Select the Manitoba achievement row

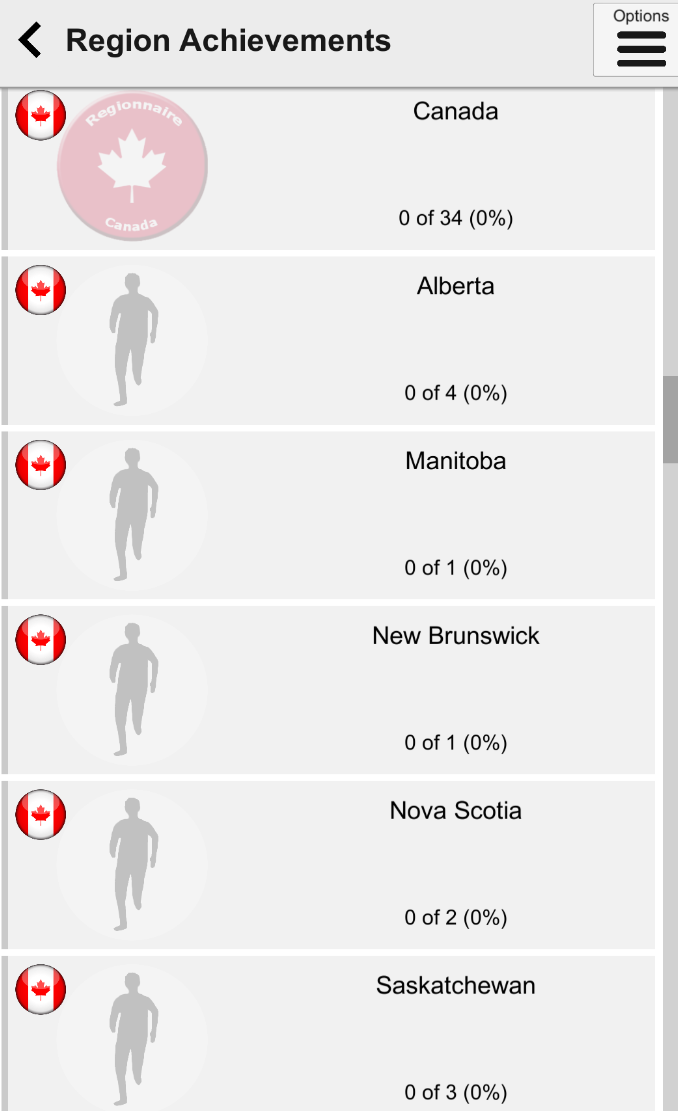coord(329,516)
